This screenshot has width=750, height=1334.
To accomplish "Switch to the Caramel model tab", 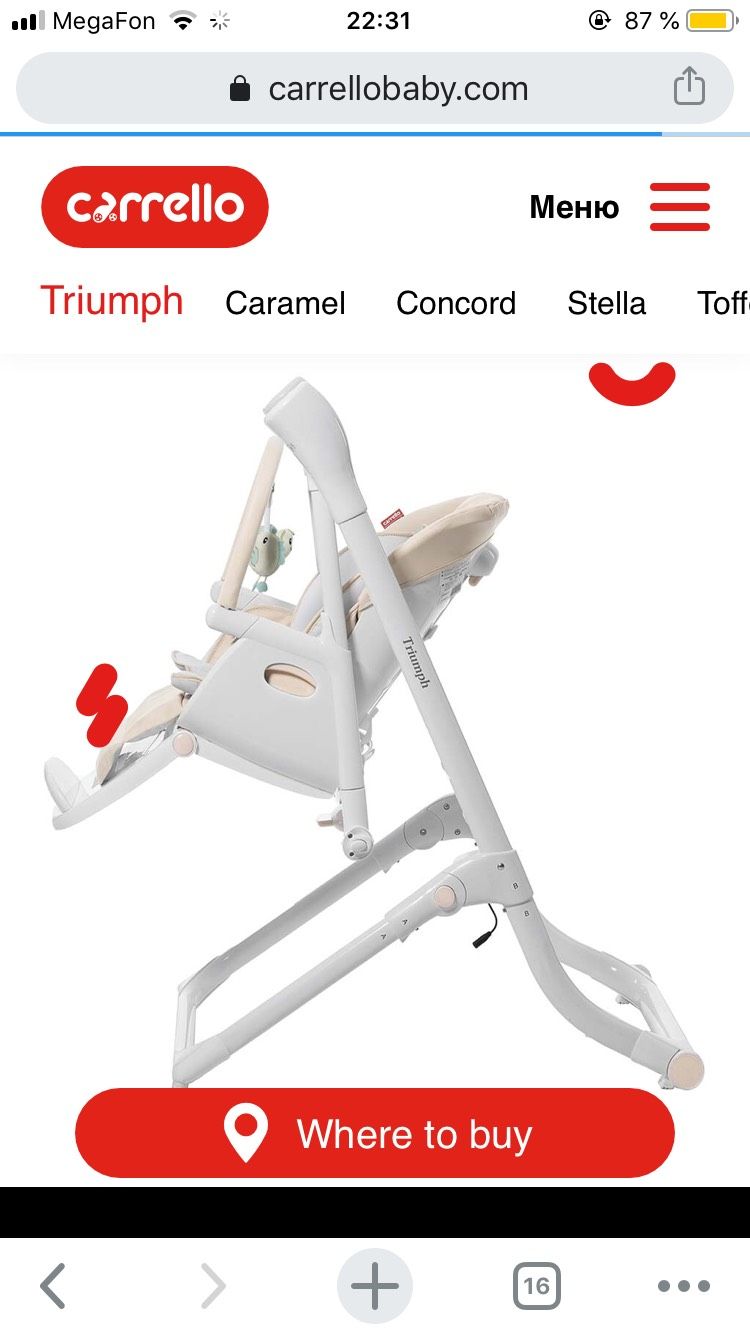I will click(285, 303).
